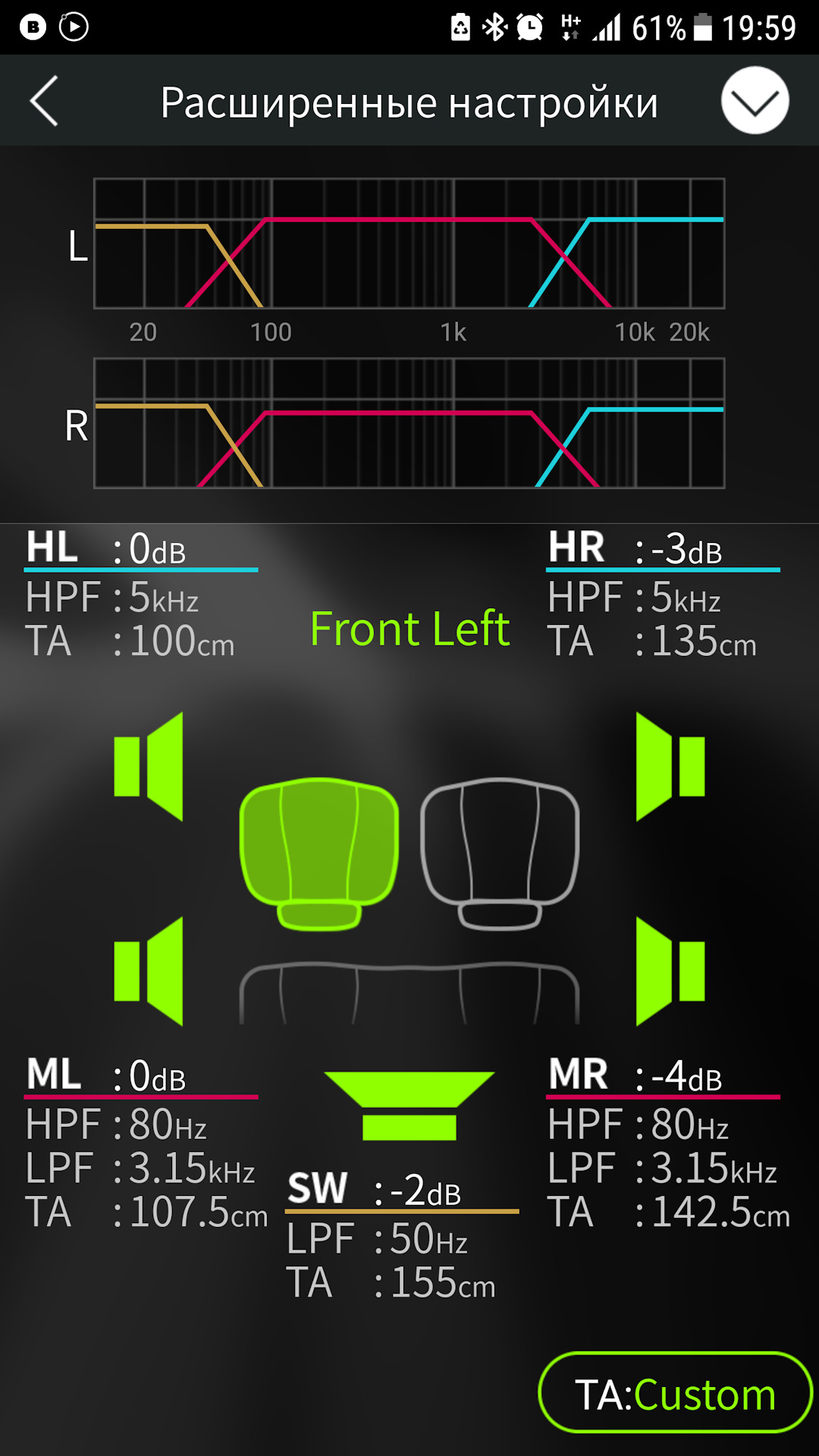The width and height of the screenshot is (819, 1456).
Task: Select the front right tweeter speaker
Action: (669, 767)
